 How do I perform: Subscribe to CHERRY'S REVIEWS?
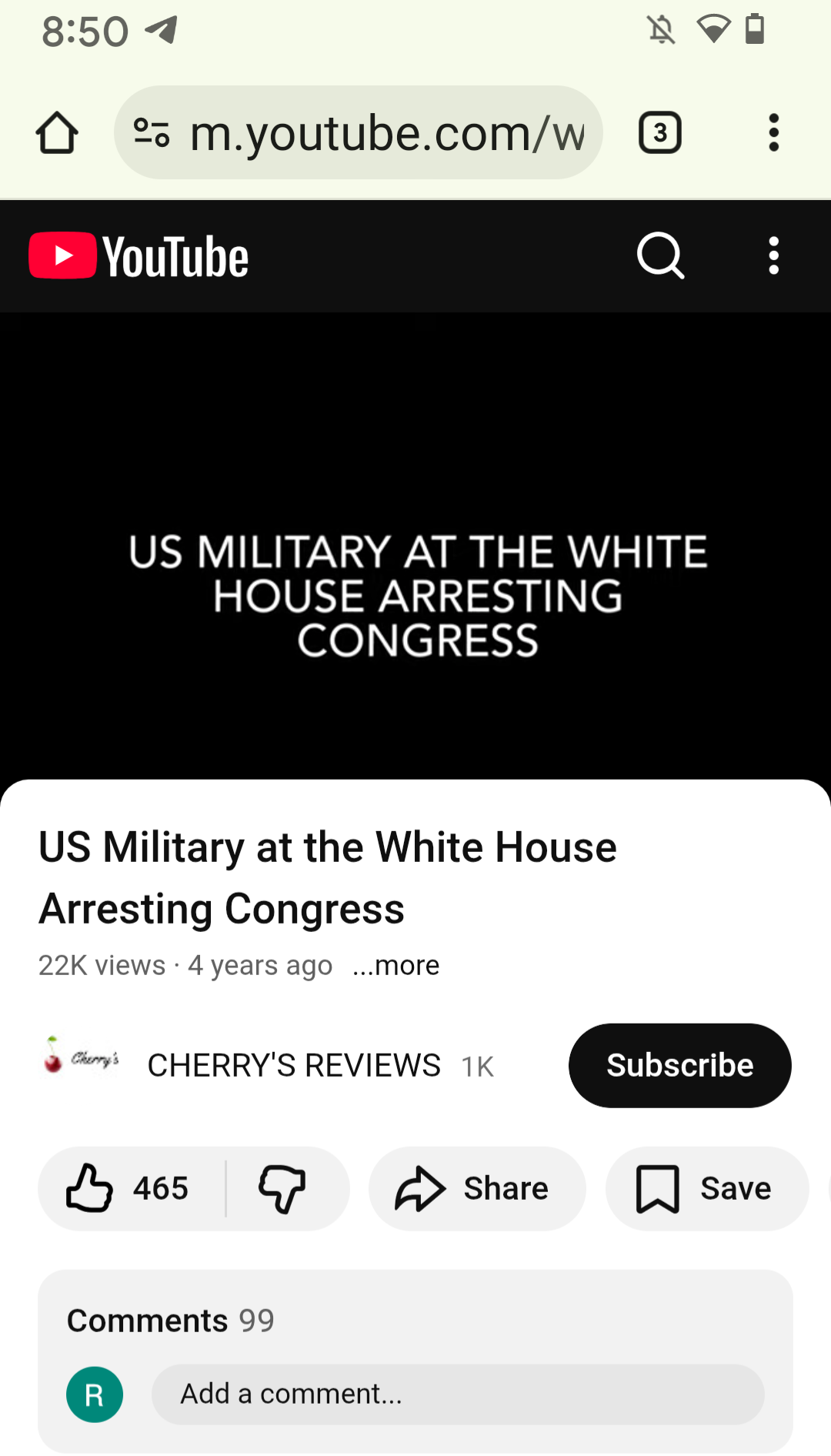click(x=679, y=1066)
